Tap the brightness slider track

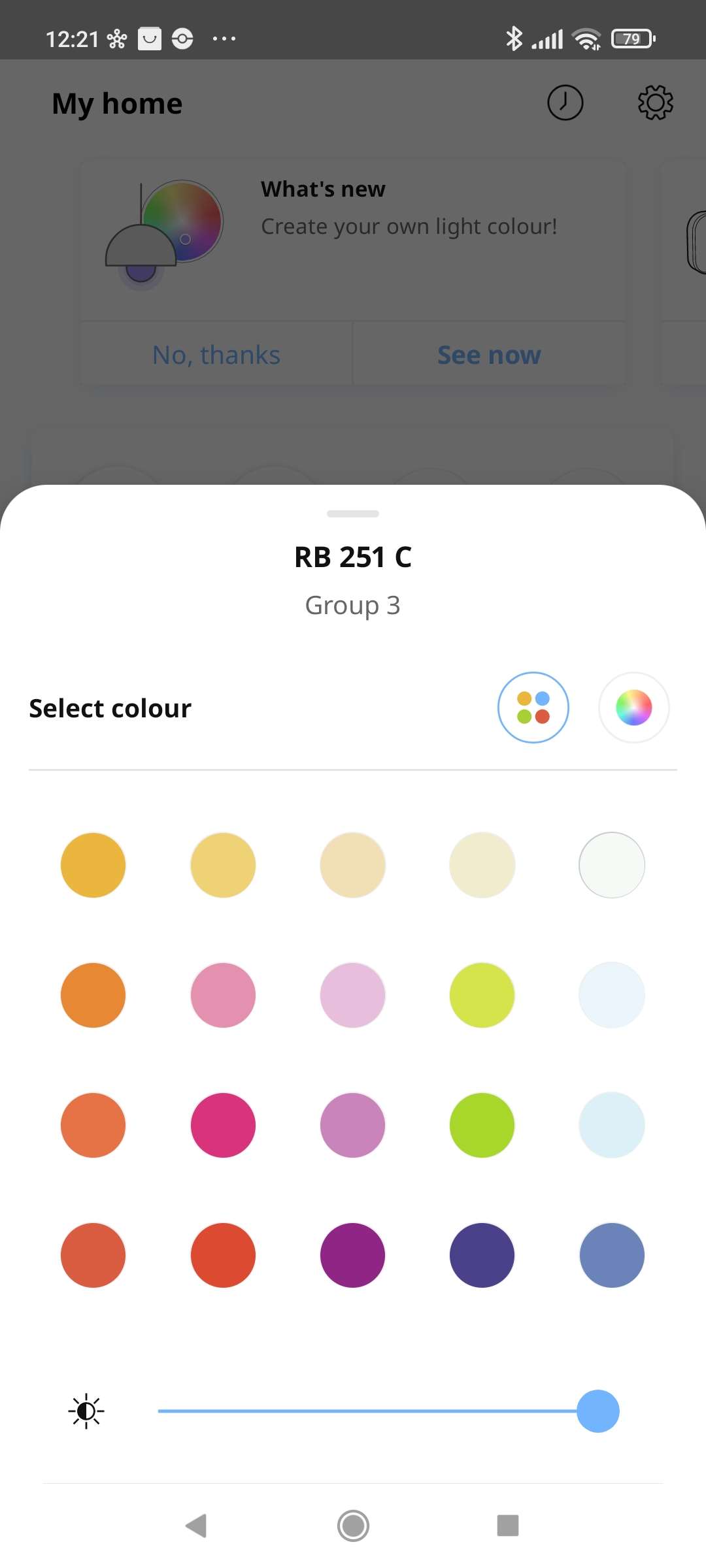click(366, 1411)
